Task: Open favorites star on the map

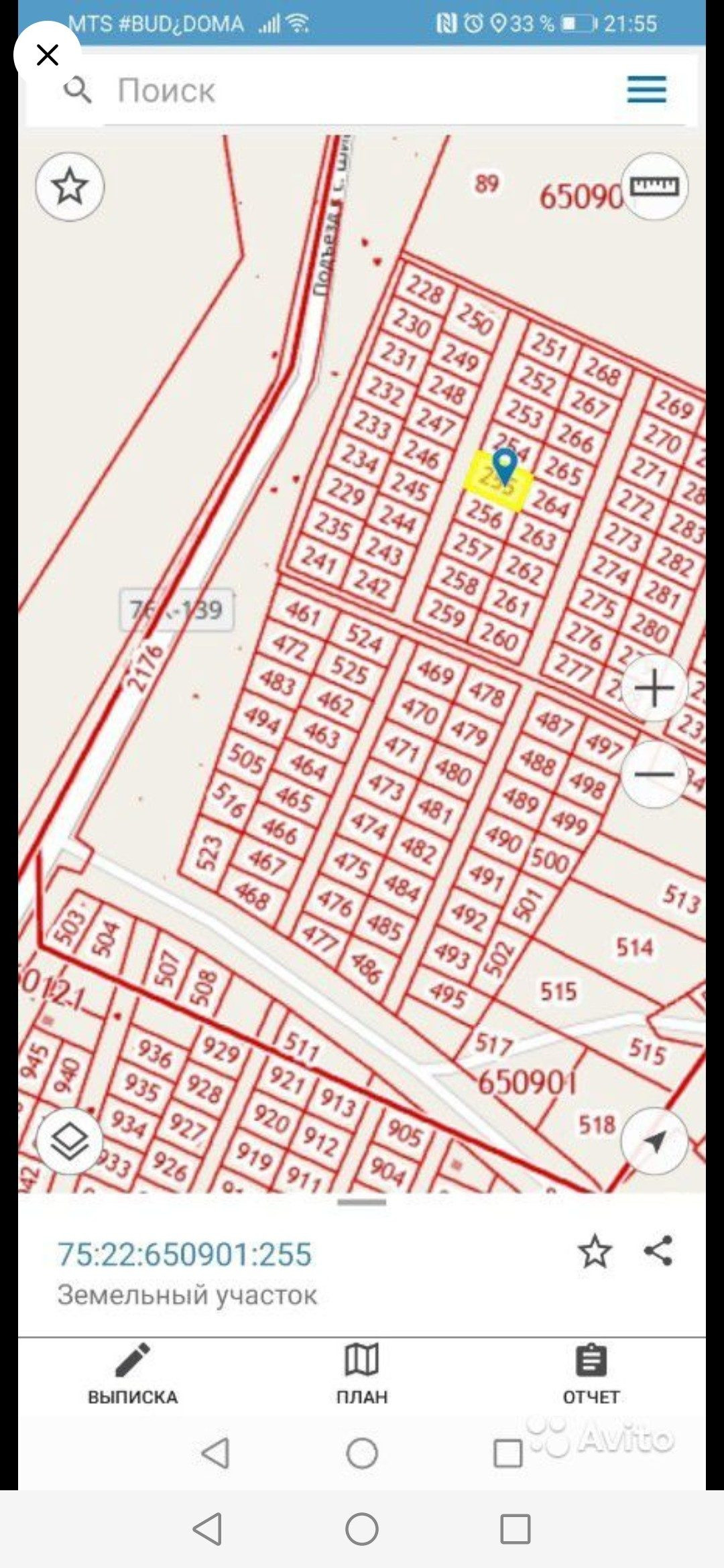Action: [70, 186]
